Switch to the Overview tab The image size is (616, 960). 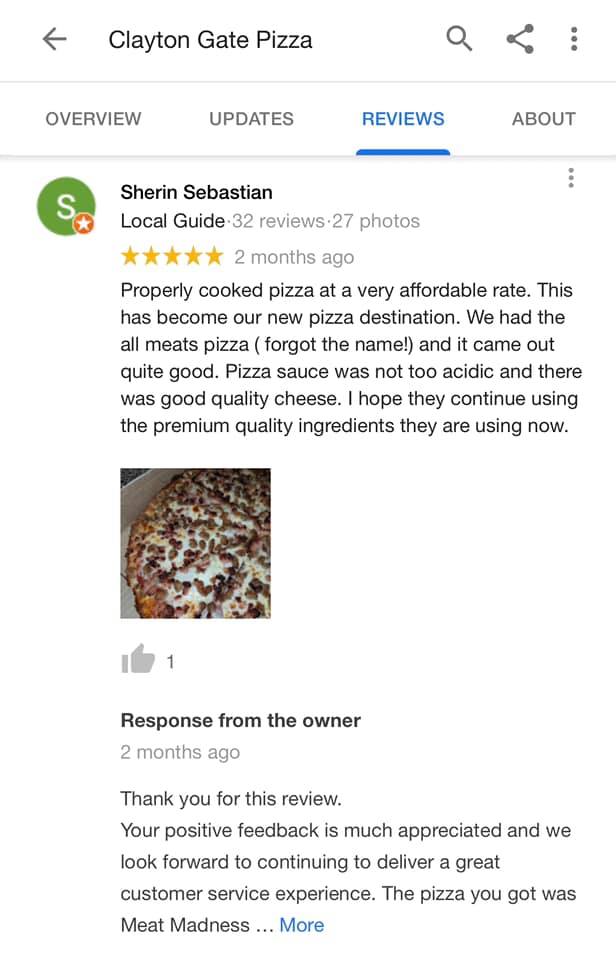pos(93,119)
